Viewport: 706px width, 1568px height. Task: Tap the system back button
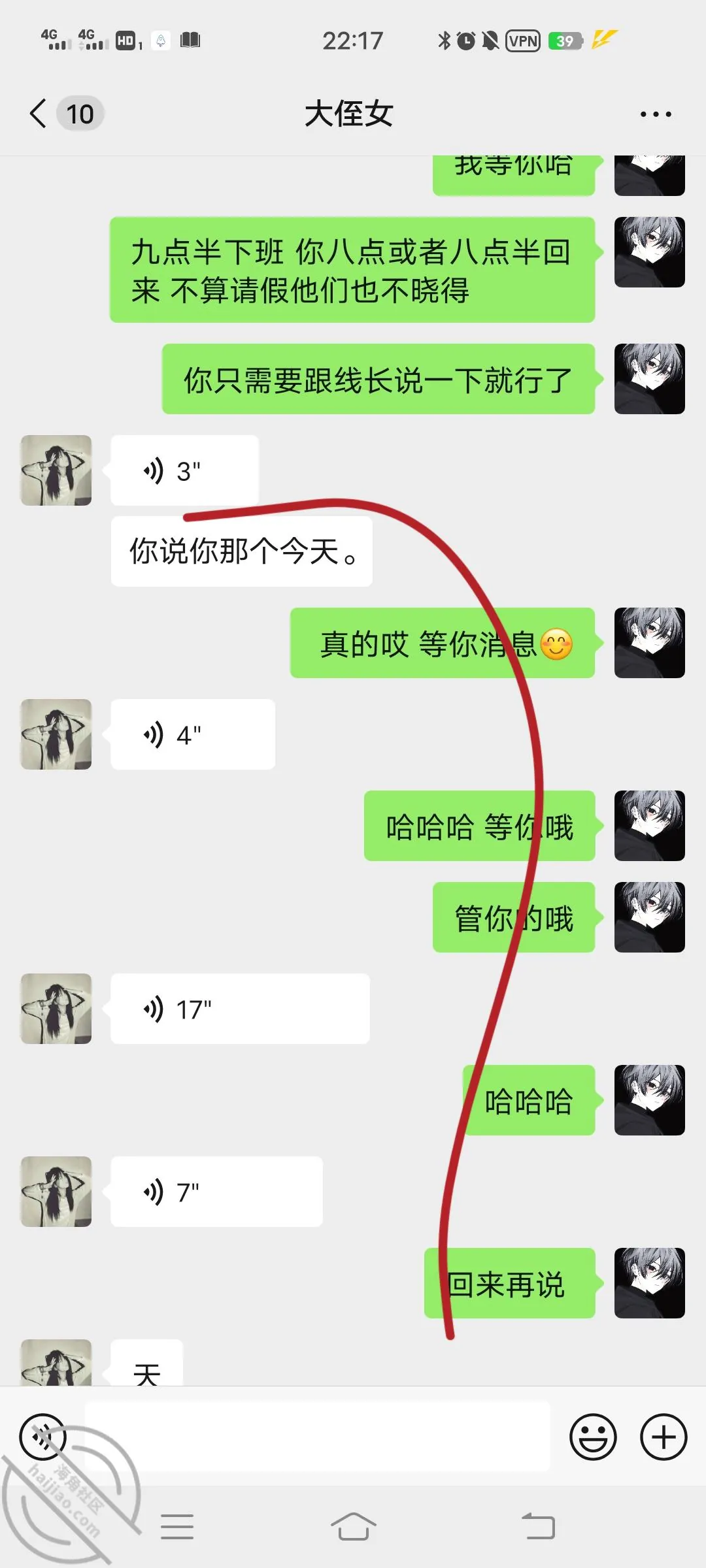click(x=539, y=1527)
